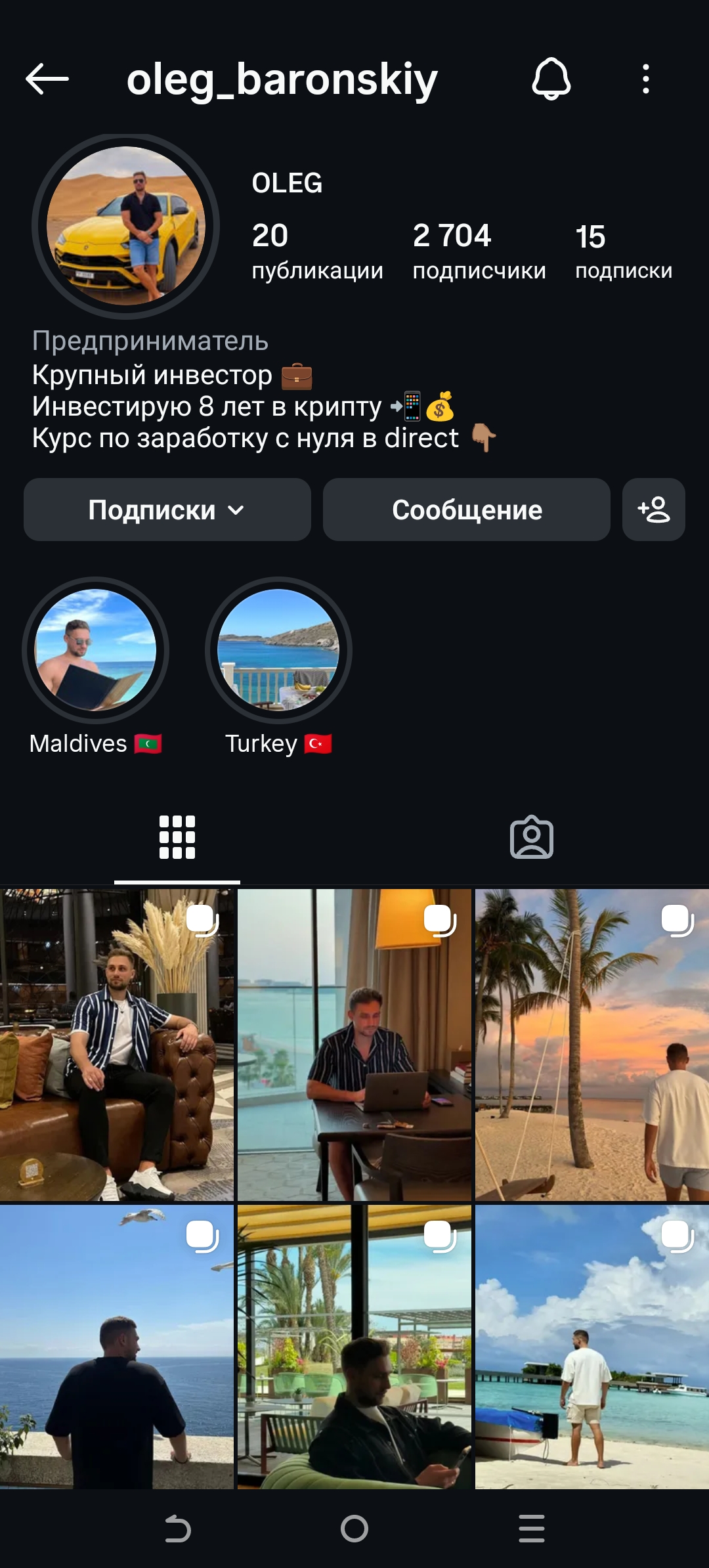Tap the back arrow to leave profile
This screenshot has height=1568, width=709.
[47, 81]
